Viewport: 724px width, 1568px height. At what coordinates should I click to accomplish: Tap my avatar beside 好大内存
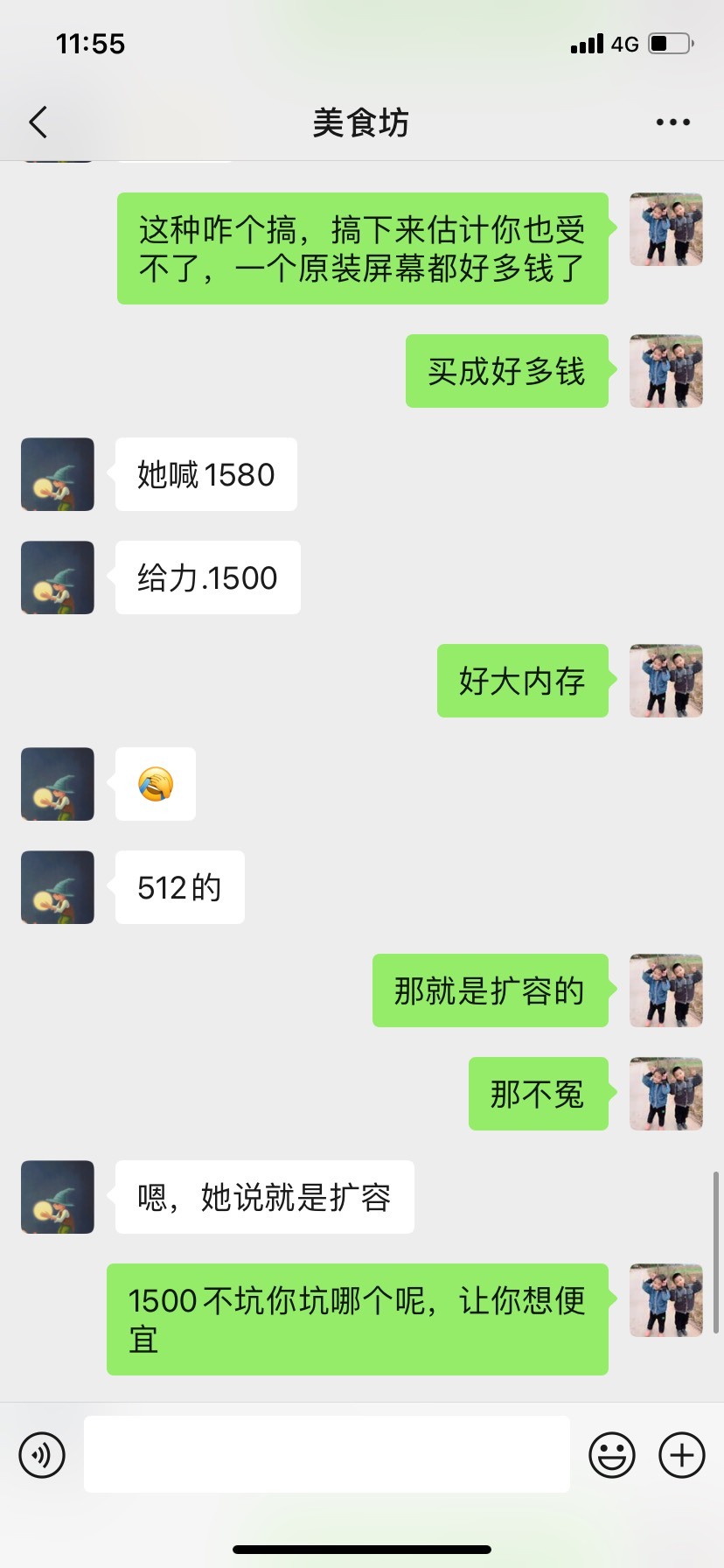tap(666, 681)
